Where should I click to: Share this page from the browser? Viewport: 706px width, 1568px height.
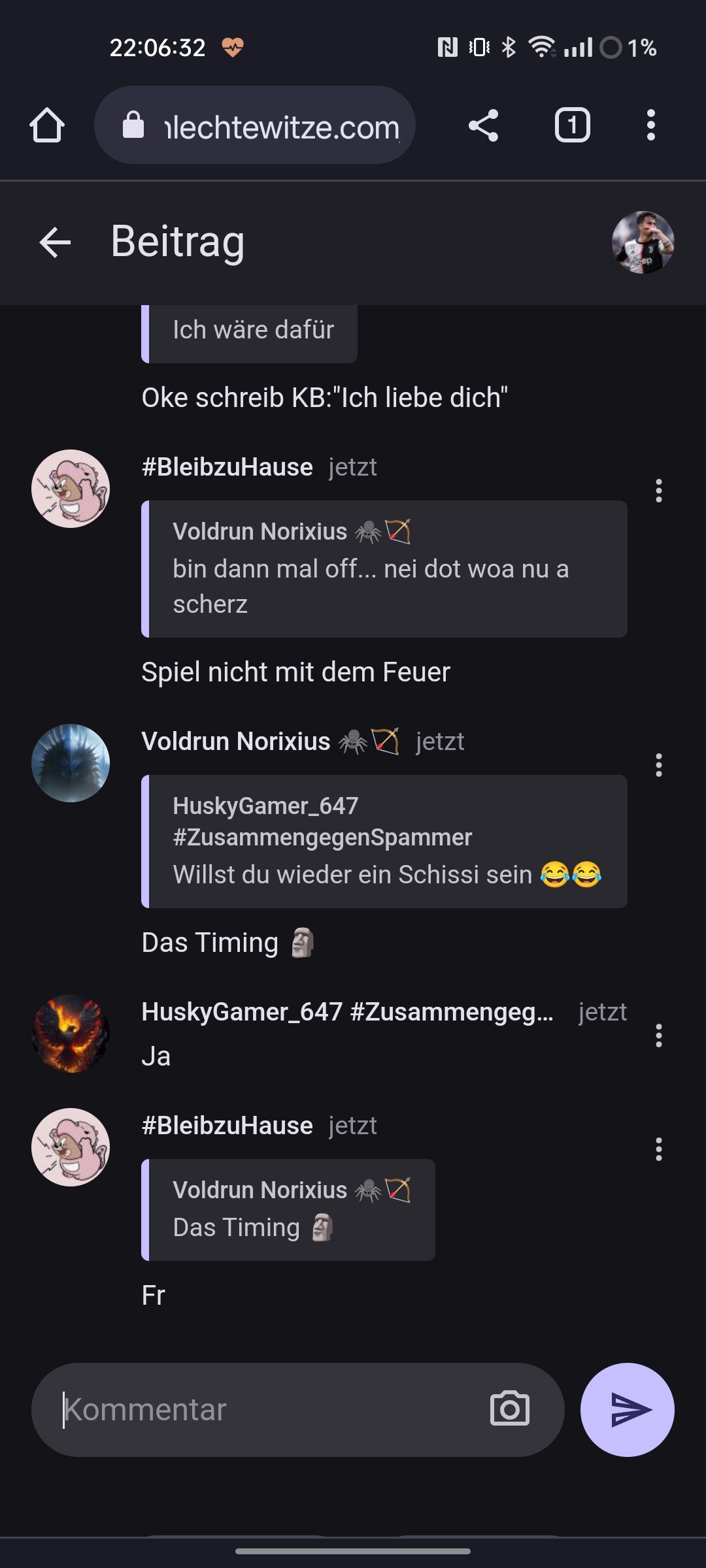coord(484,125)
